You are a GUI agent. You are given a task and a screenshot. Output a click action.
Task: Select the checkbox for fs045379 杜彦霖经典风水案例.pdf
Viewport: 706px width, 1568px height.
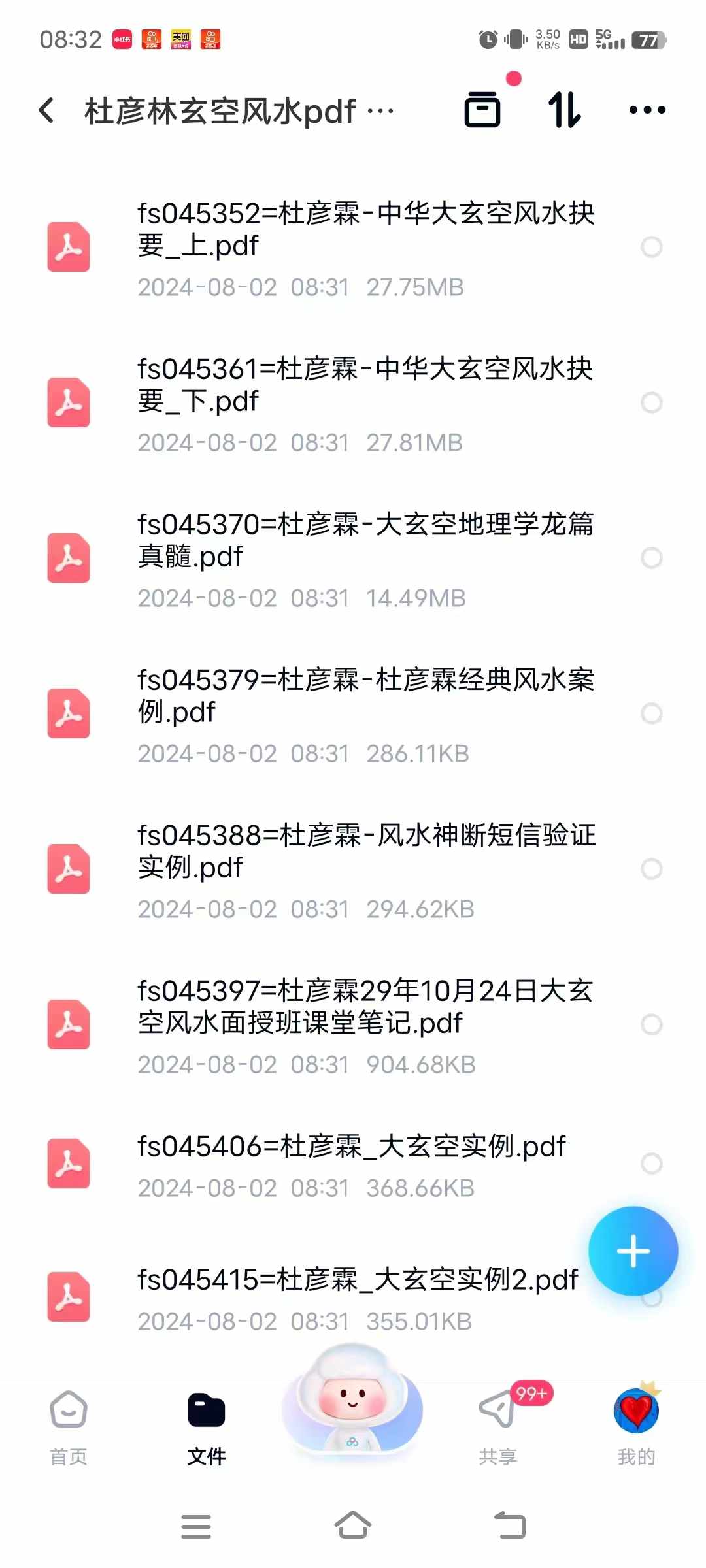pos(652,713)
